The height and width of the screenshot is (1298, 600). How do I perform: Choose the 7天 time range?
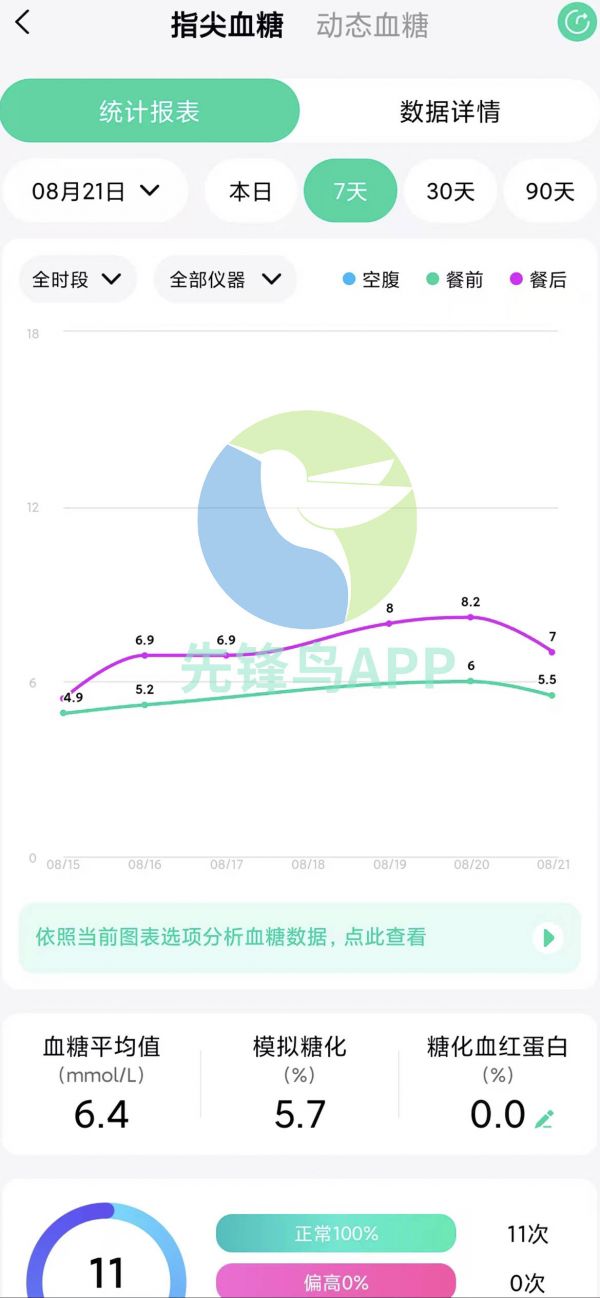point(350,191)
